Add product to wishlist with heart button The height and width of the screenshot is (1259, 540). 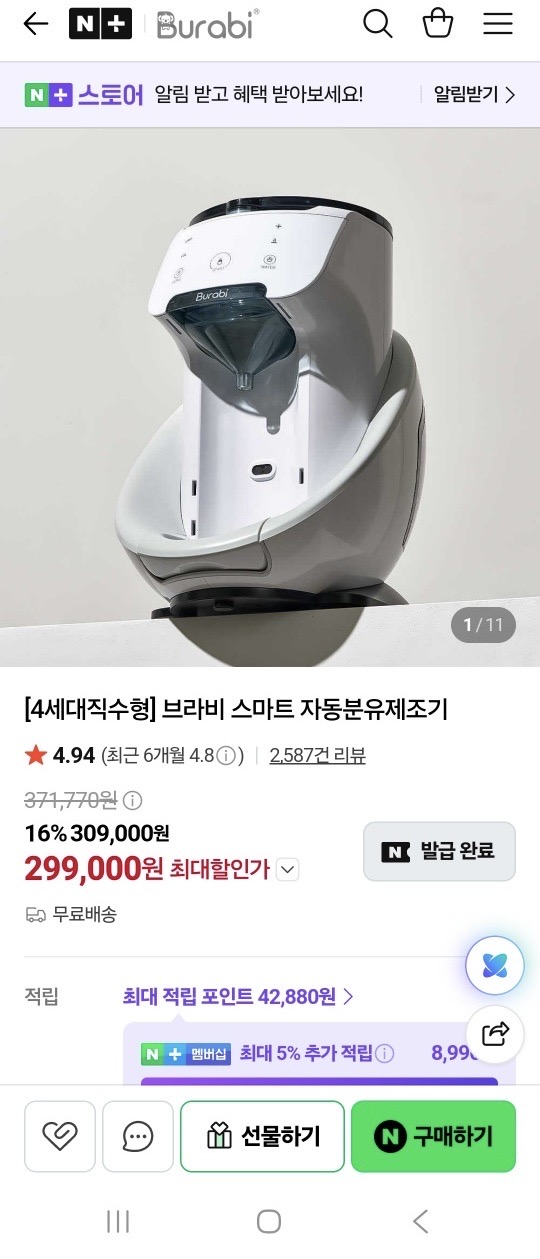coord(60,1136)
